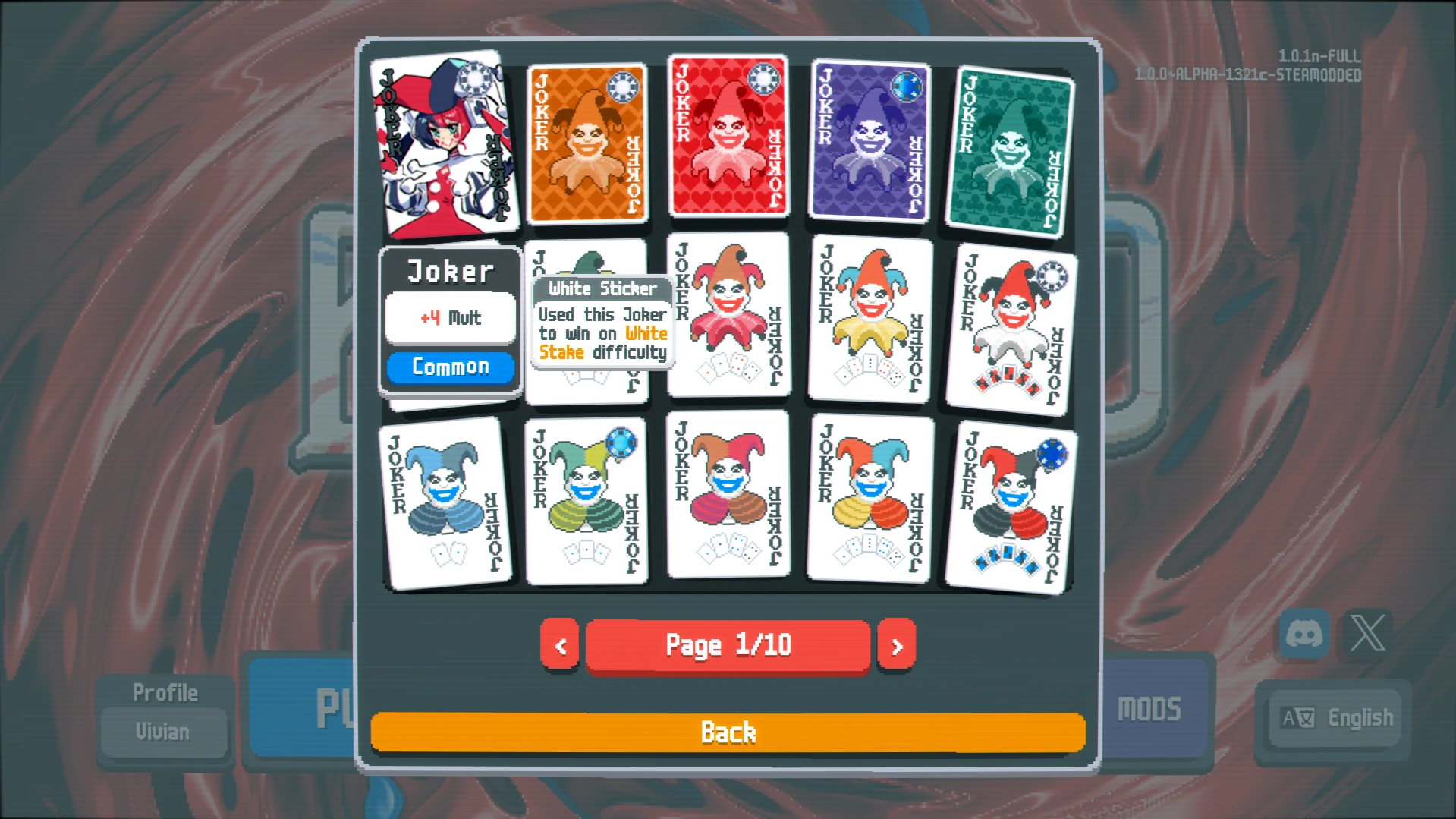Select the all-blue jester Joker card

[444, 502]
